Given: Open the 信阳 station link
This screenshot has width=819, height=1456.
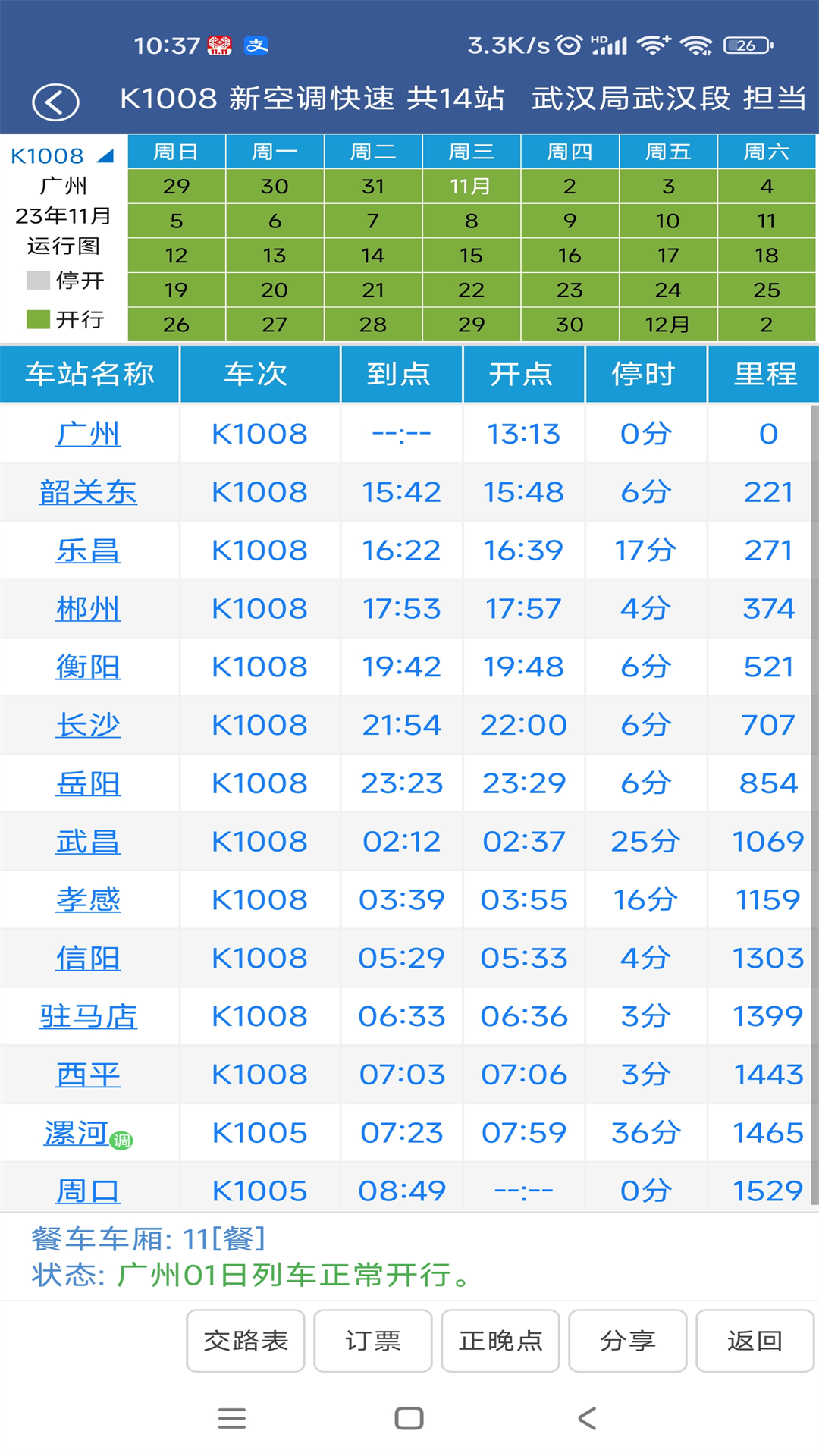Looking at the screenshot, I should click(x=88, y=958).
